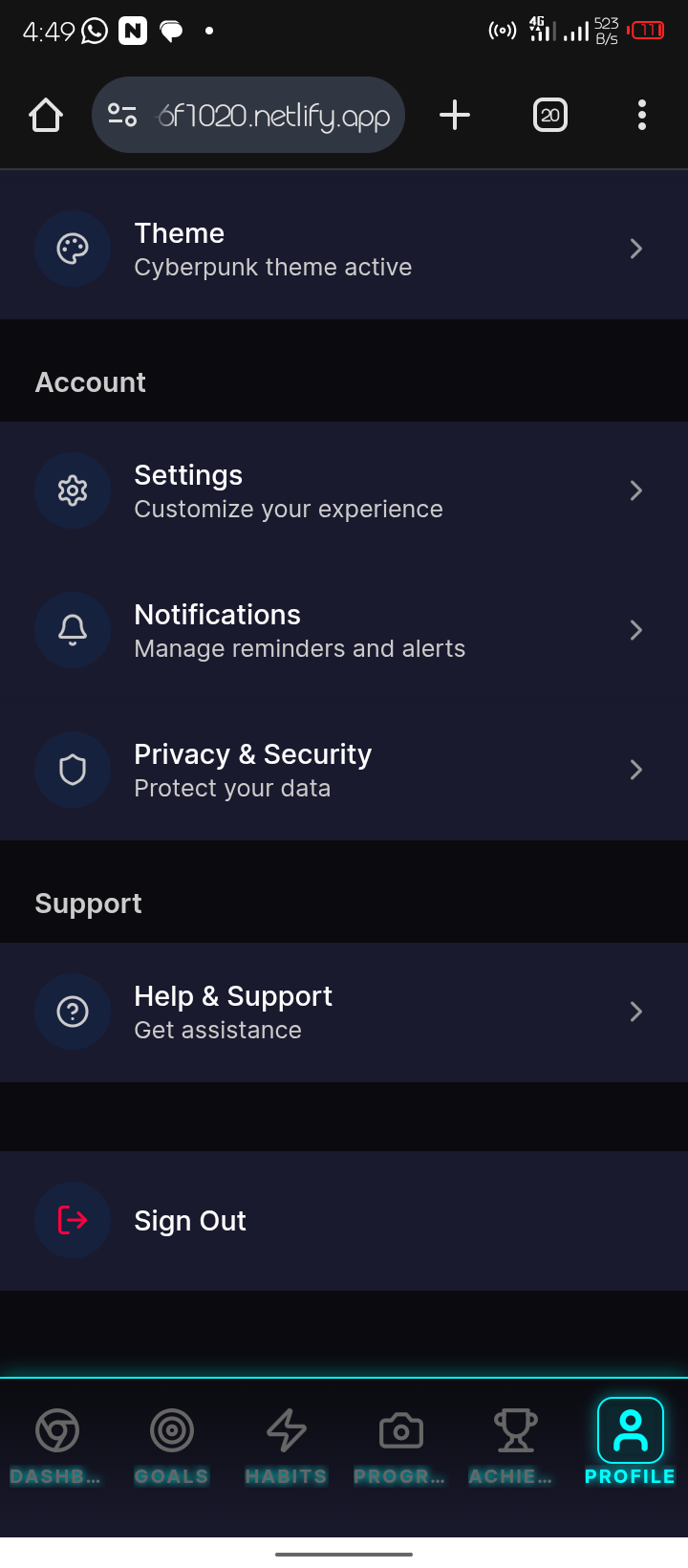This screenshot has height=1568, width=688.
Task: Open Settings to customize your experience
Action: 344,490
